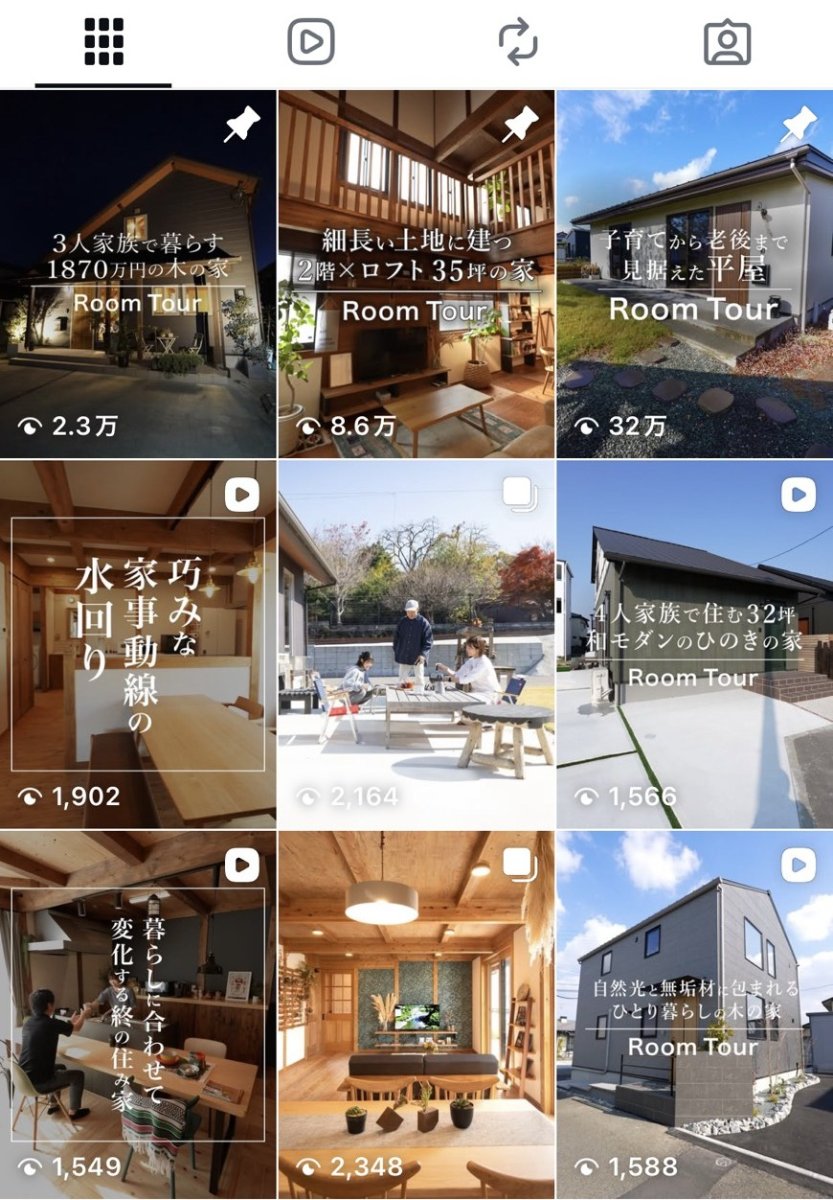Open the 暮らしに合わせて変化する終の住み家 reel
Viewport: 833px width, 1200px height.
[138, 1015]
